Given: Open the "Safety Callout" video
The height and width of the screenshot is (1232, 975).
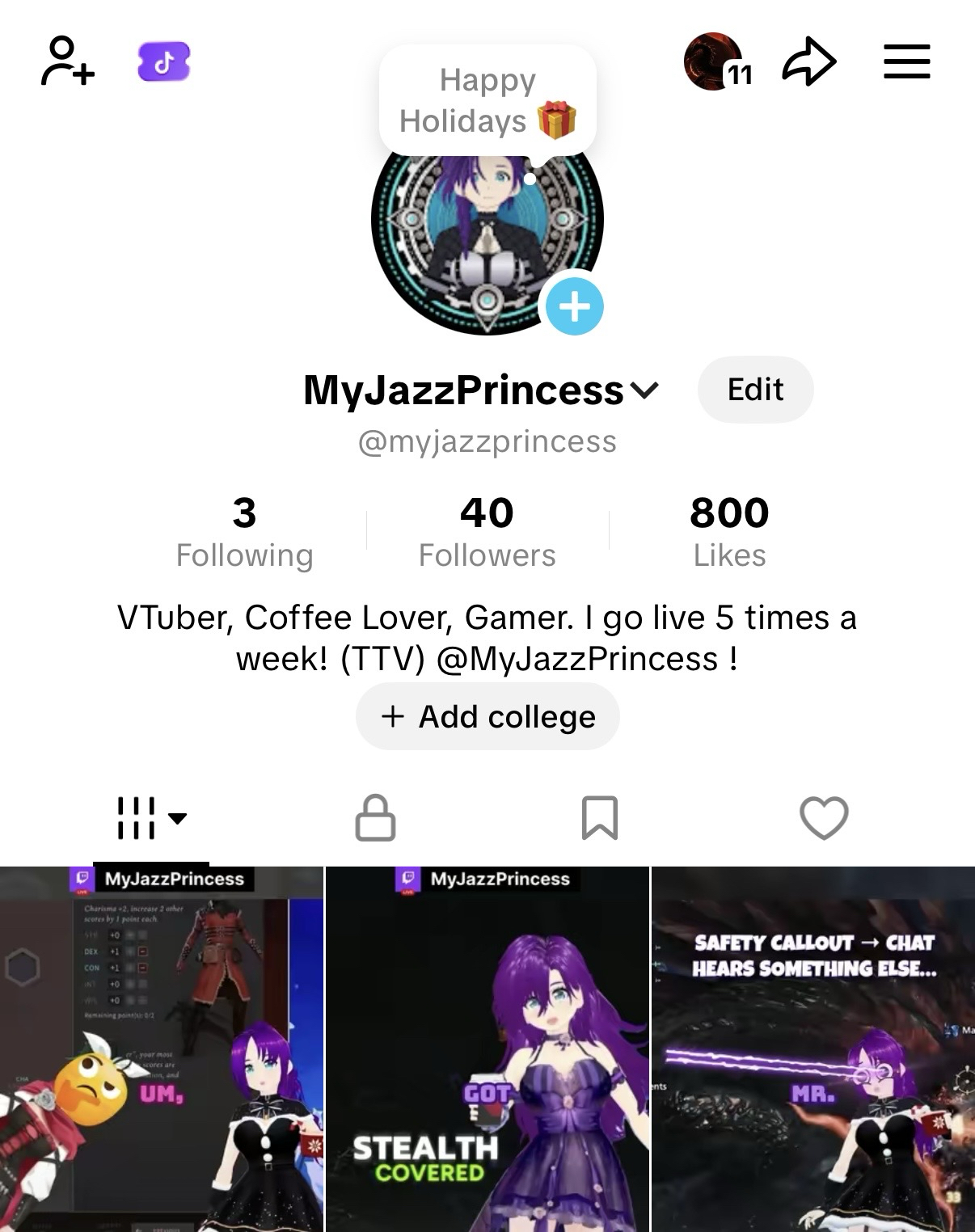Looking at the screenshot, I should pyautogui.click(x=813, y=1049).
